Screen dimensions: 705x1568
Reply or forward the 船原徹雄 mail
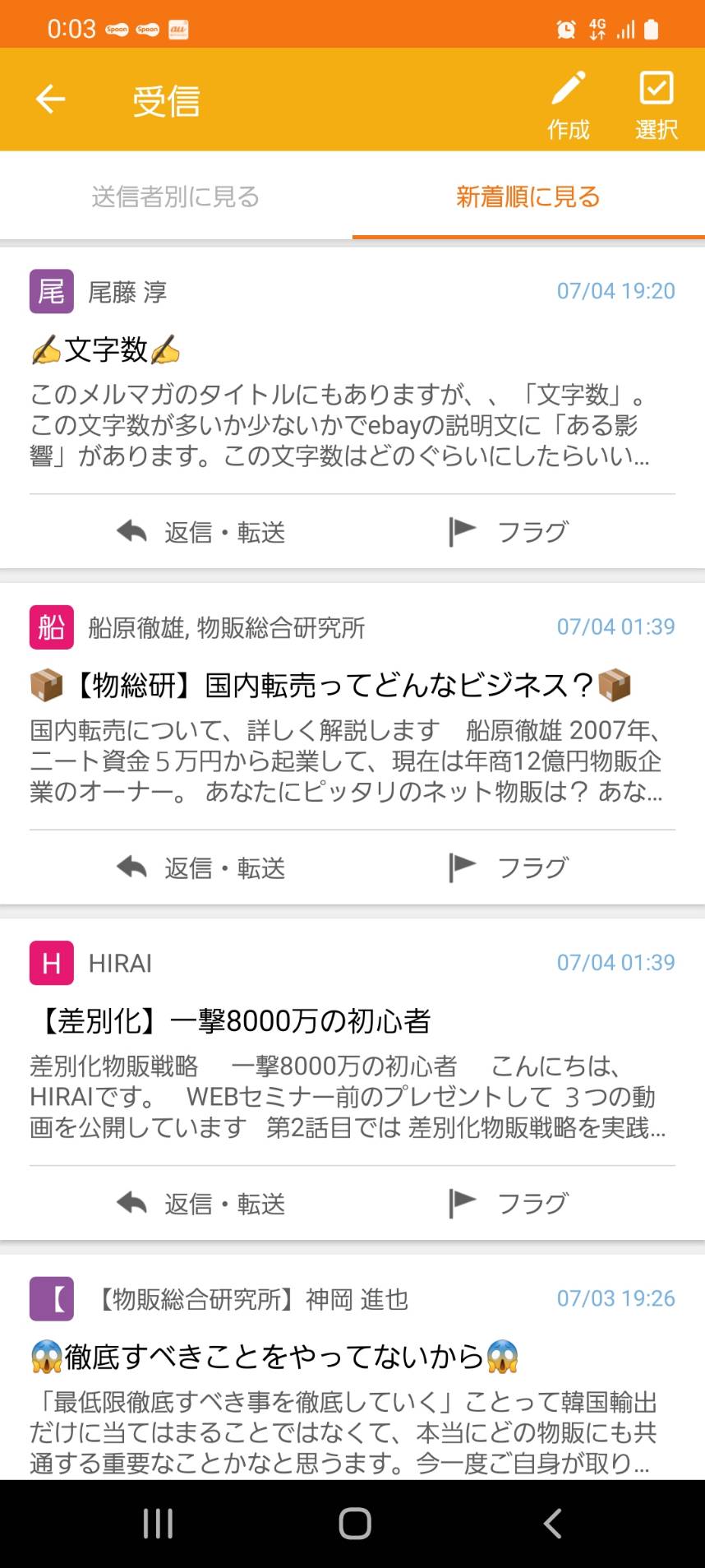(201, 867)
